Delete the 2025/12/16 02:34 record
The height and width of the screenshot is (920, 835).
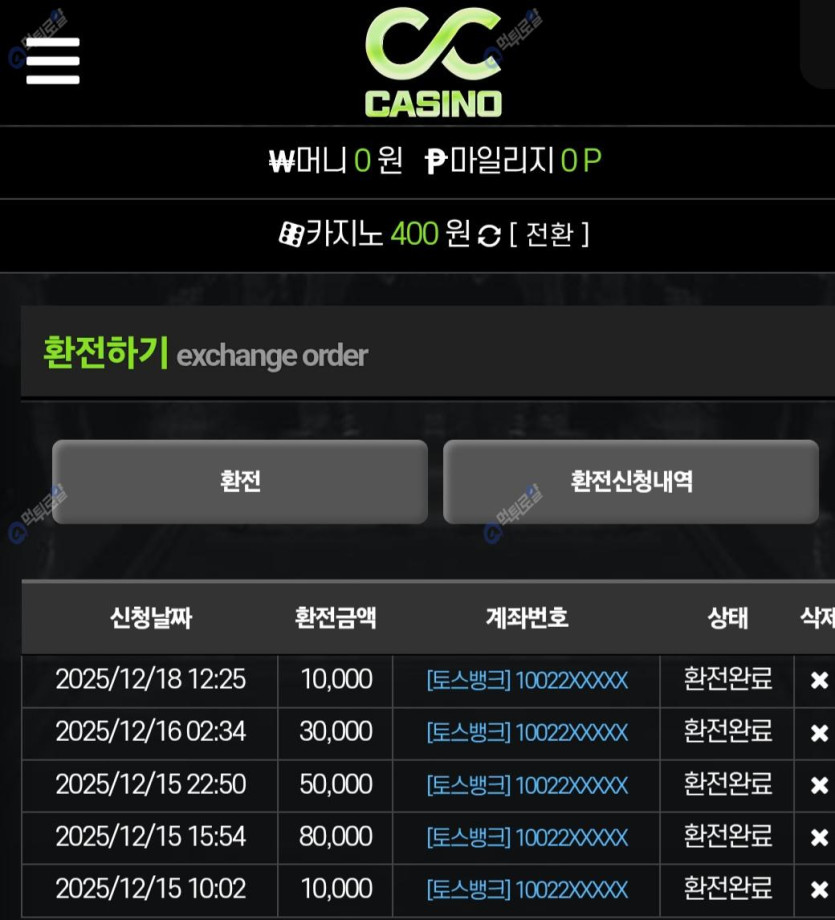tap(819, 733)
